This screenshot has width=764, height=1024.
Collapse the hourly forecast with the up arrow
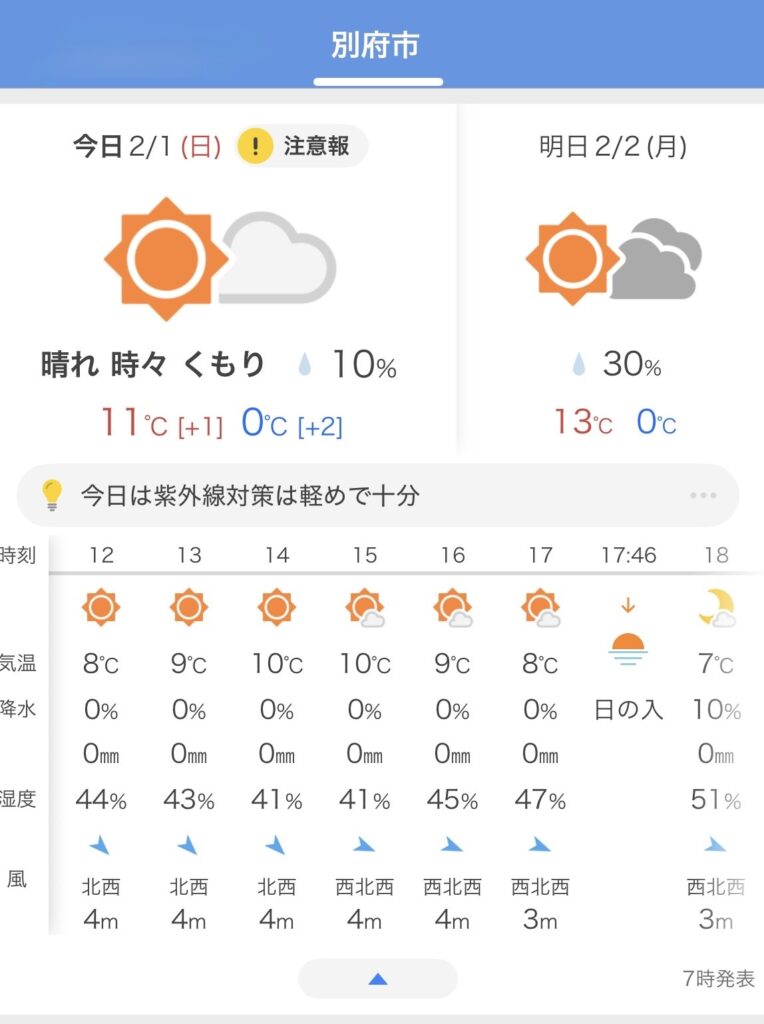pos(378,979)
